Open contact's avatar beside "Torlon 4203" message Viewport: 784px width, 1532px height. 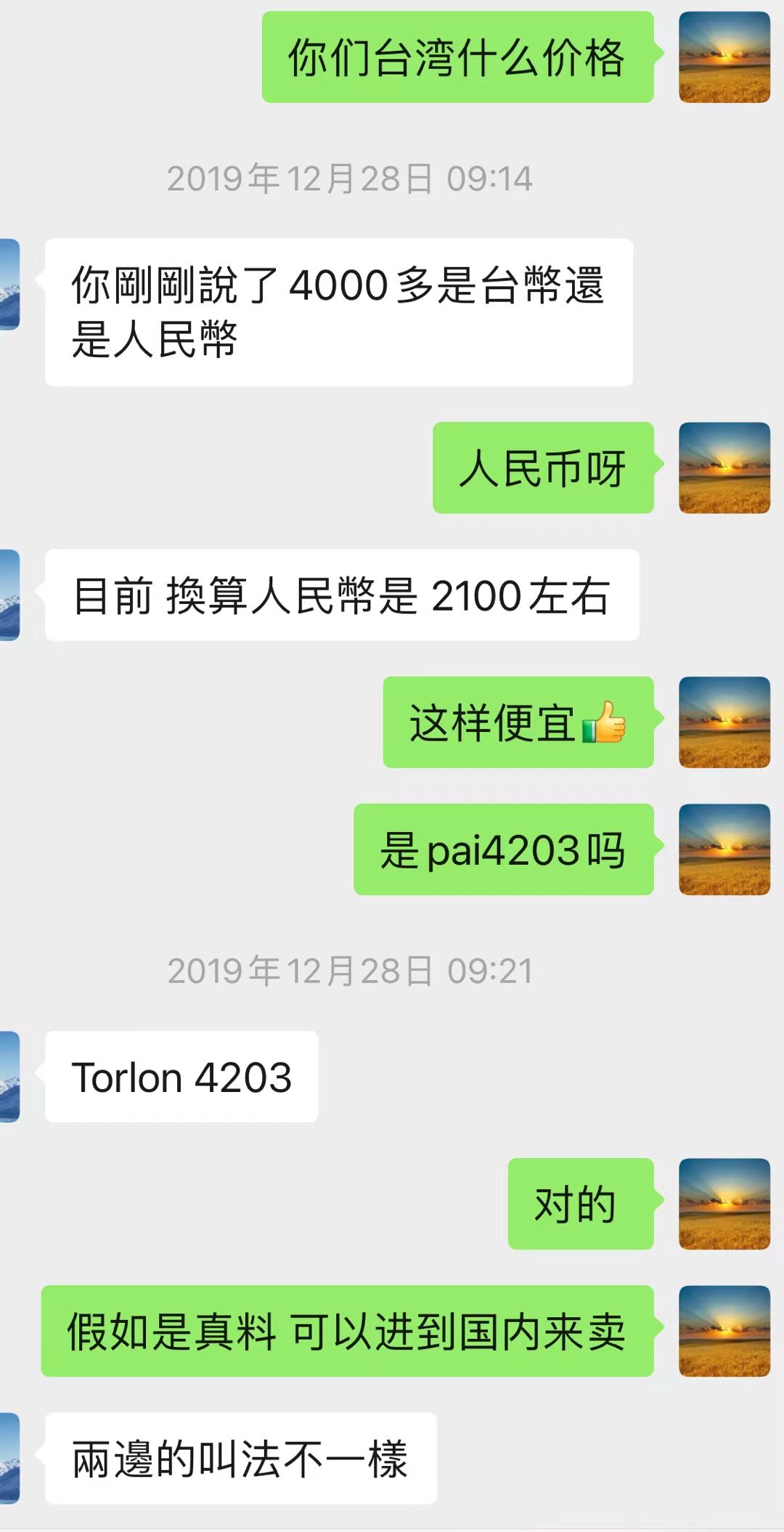pyautogui.click(x=9, y=1077)
